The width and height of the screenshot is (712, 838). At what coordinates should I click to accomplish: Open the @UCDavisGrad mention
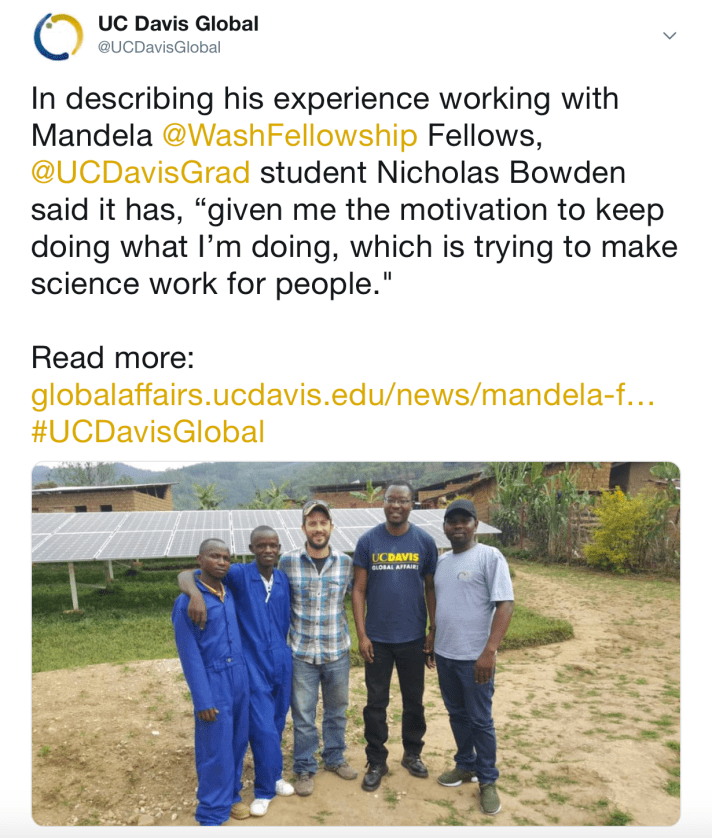click(140, 172)
